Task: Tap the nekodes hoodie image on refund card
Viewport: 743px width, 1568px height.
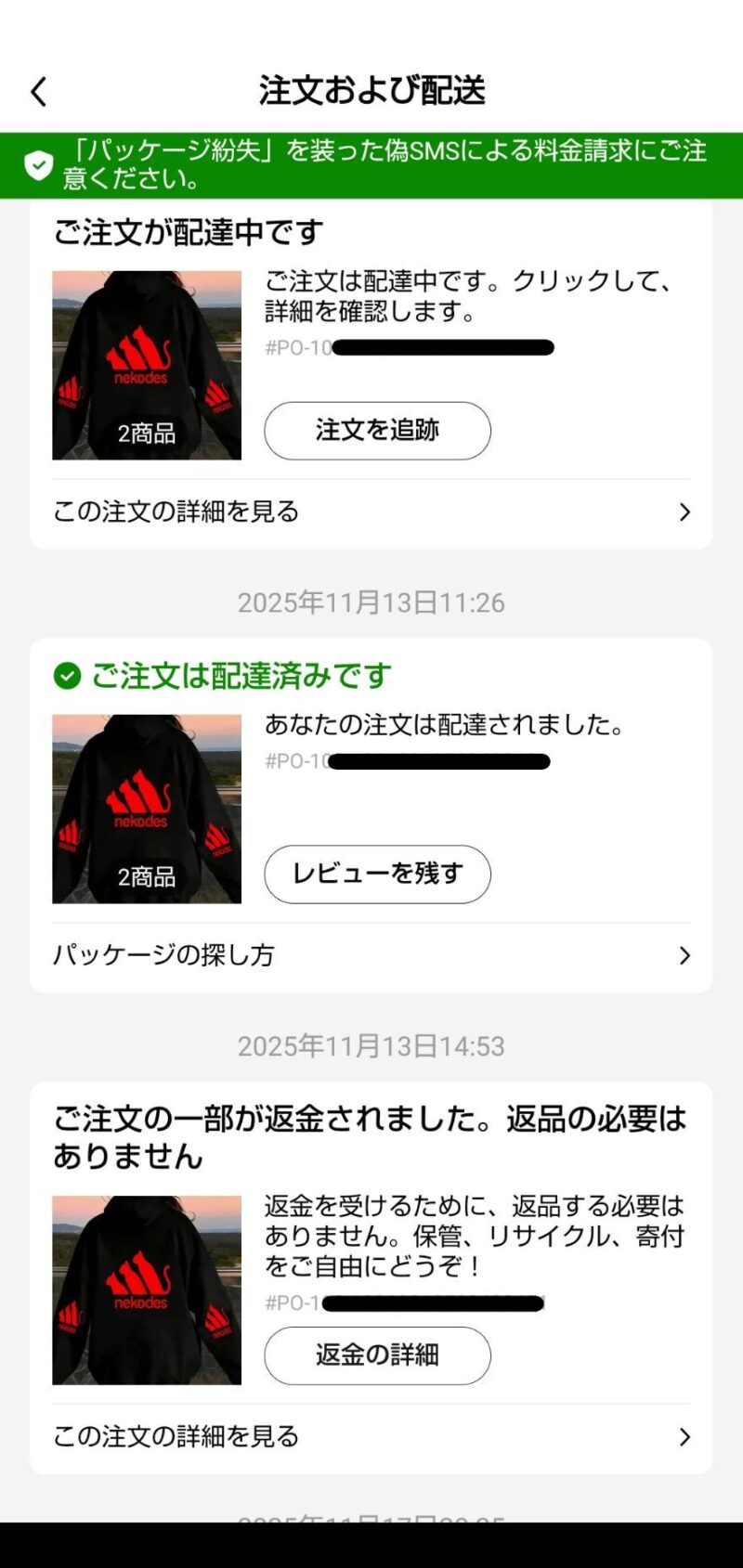Action: [x=146, y=1288]
